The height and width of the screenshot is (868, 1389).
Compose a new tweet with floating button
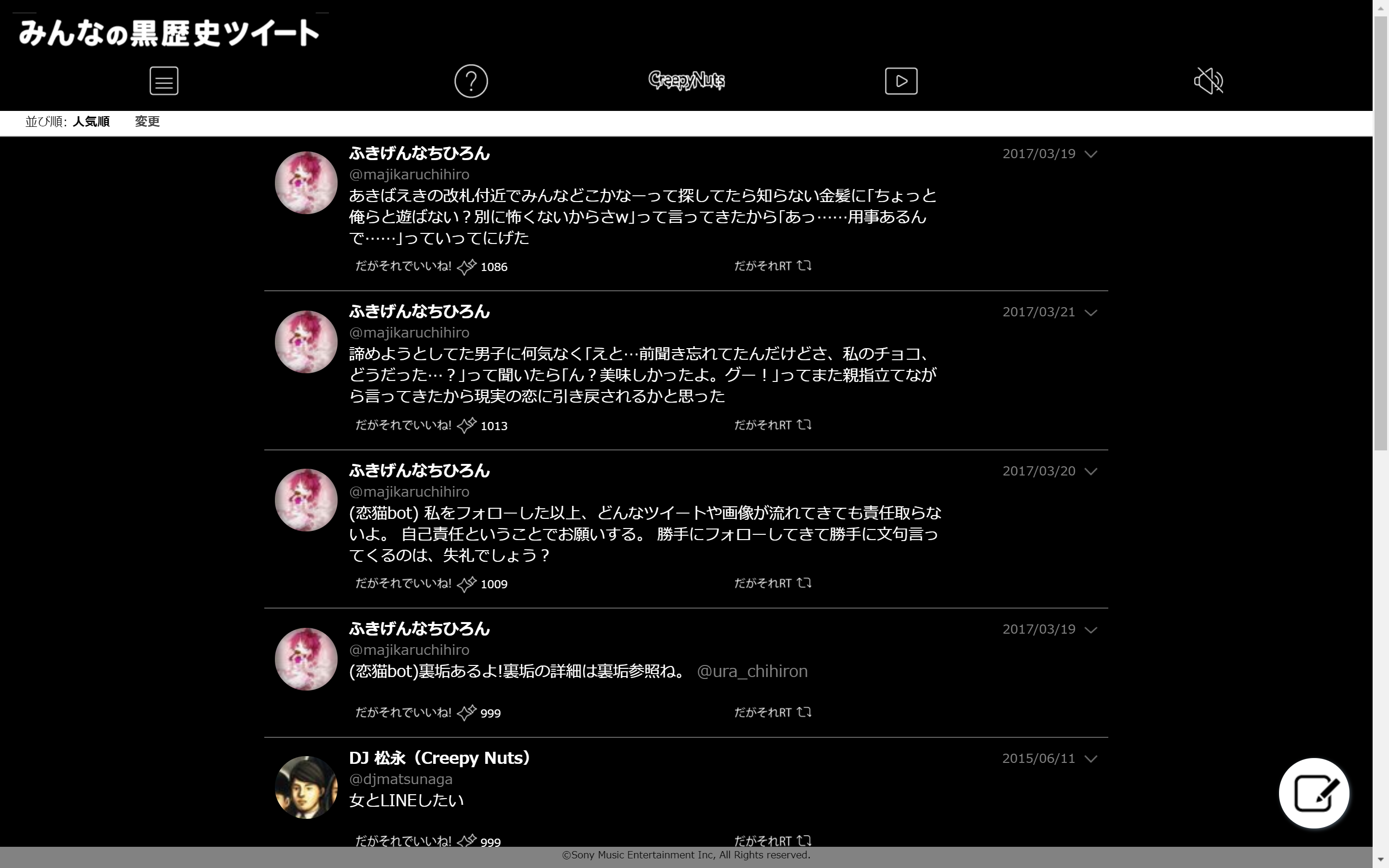1313,793
